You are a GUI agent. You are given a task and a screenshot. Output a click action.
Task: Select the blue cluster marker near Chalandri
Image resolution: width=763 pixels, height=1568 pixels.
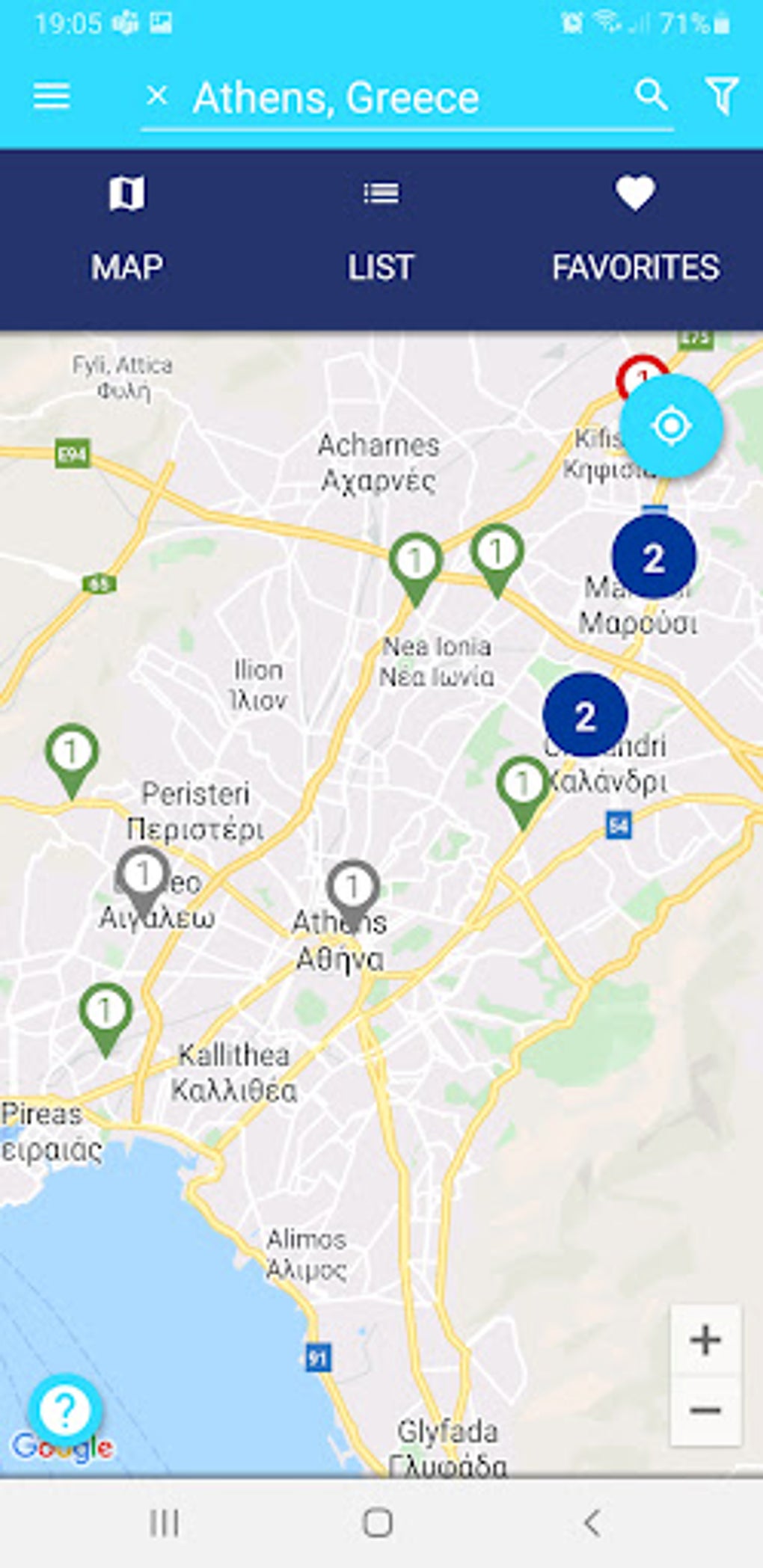[x=585, y=716]
